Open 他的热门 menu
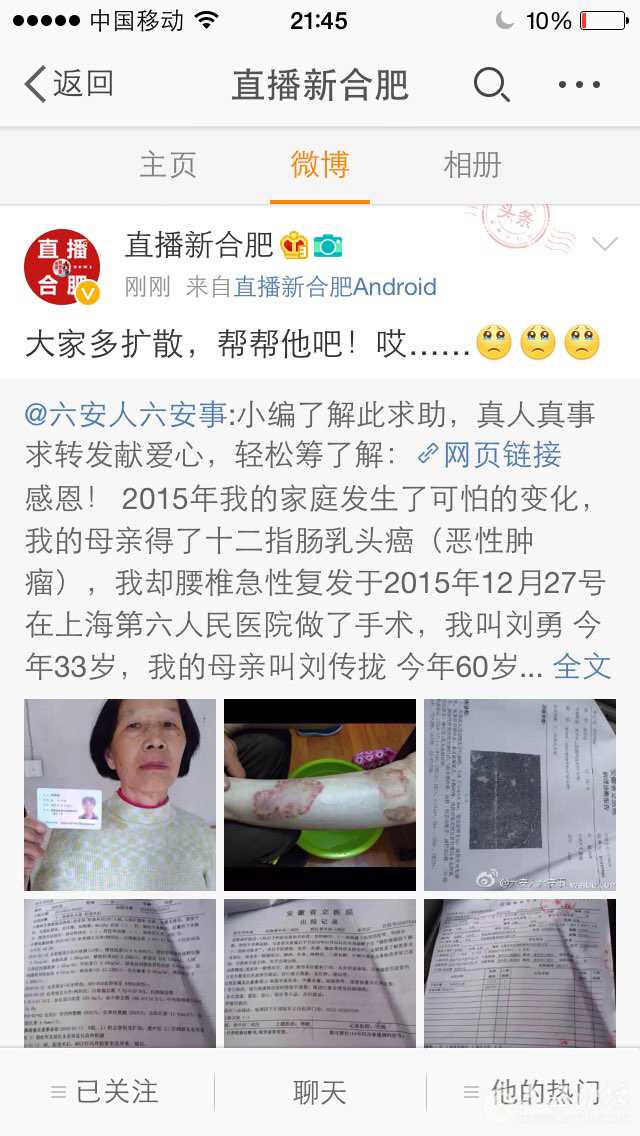Image resolution: width=640 pixels, height=1136 pixels. coord(532,1092)
